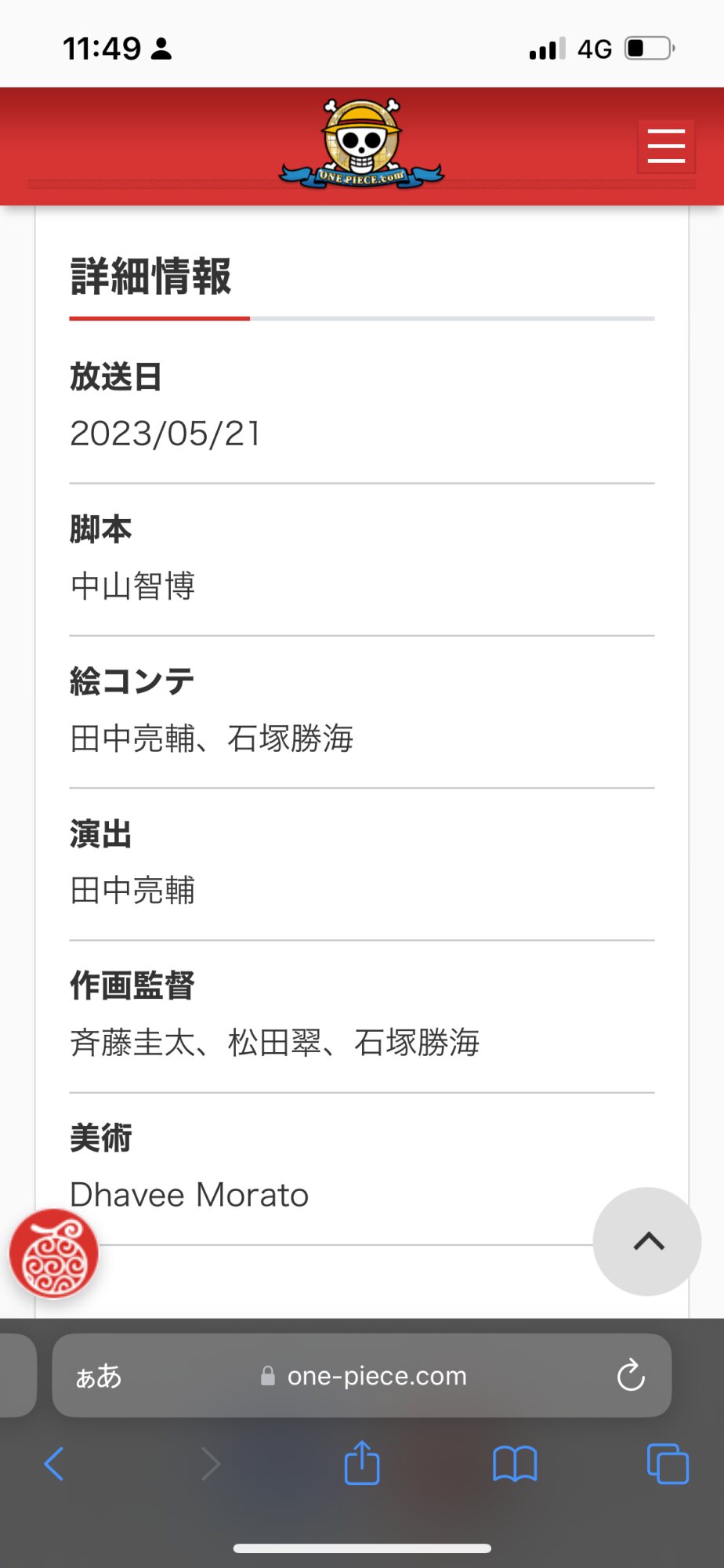Open the ああ page settings menu
This screenshot has width=724, height=1568.
(x=99, y=1376)
